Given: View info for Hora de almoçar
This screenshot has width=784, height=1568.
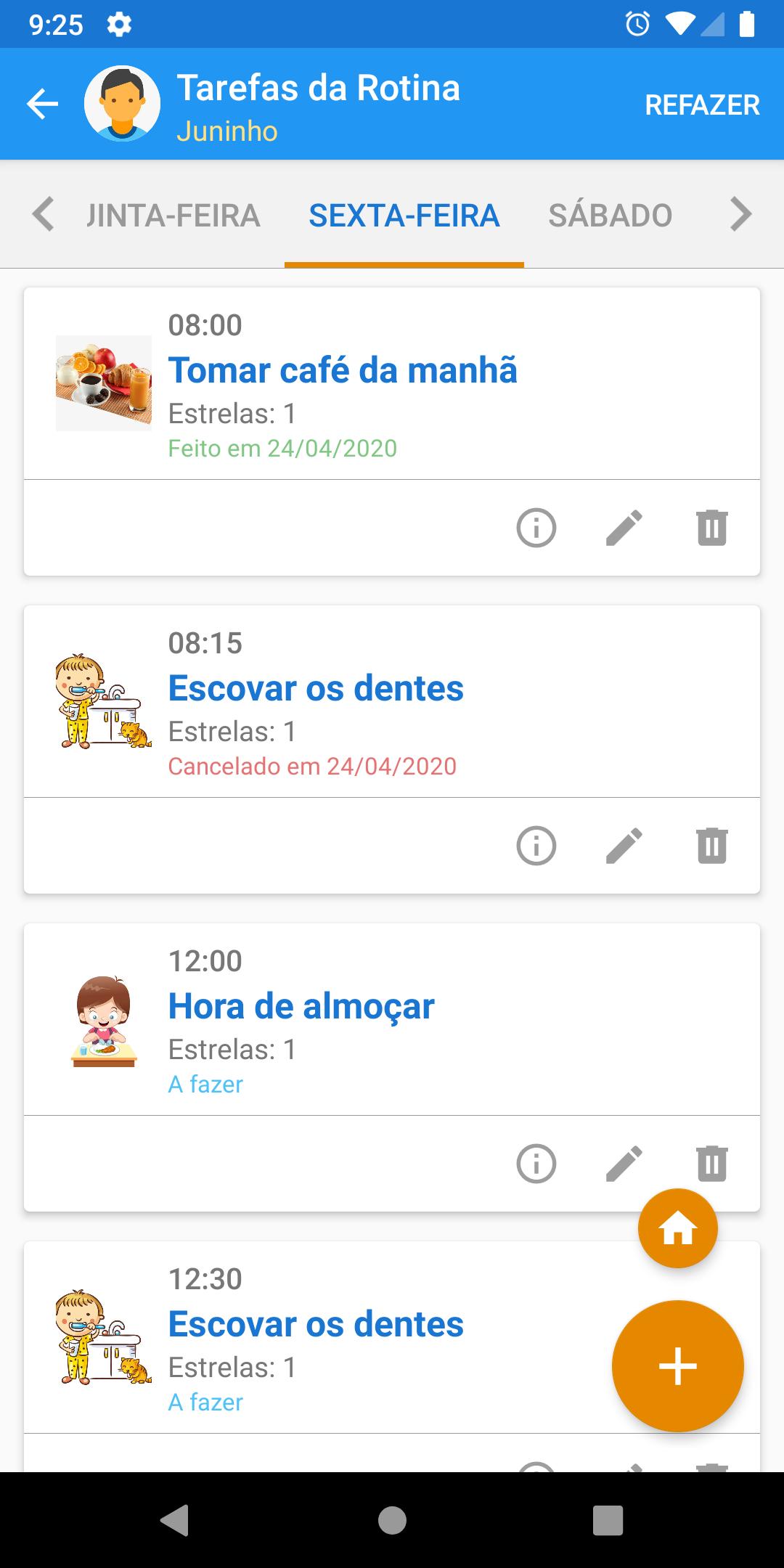Looking at the screenshot, I should [536, 1164].
